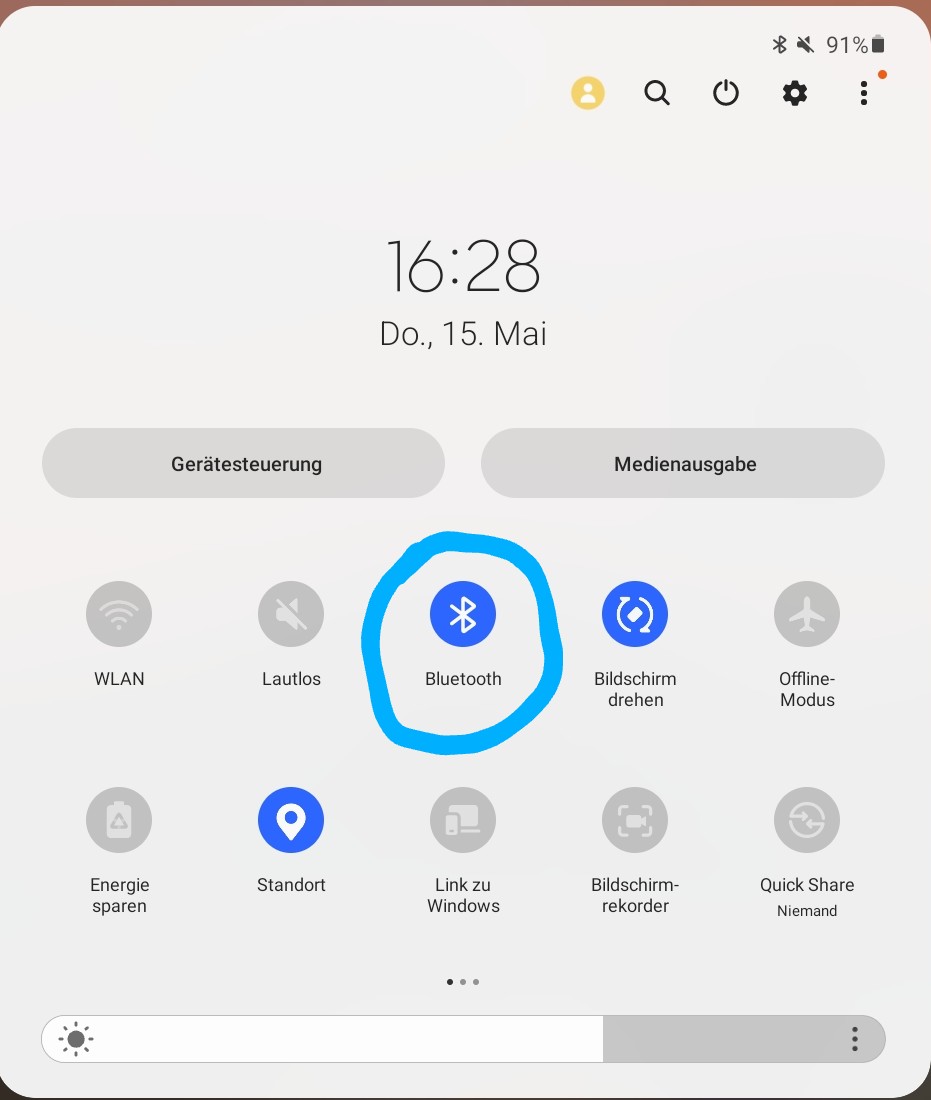Turn on WLAN
The image size is (931, 1100).
pyautogui.click(x=119, y=614)
